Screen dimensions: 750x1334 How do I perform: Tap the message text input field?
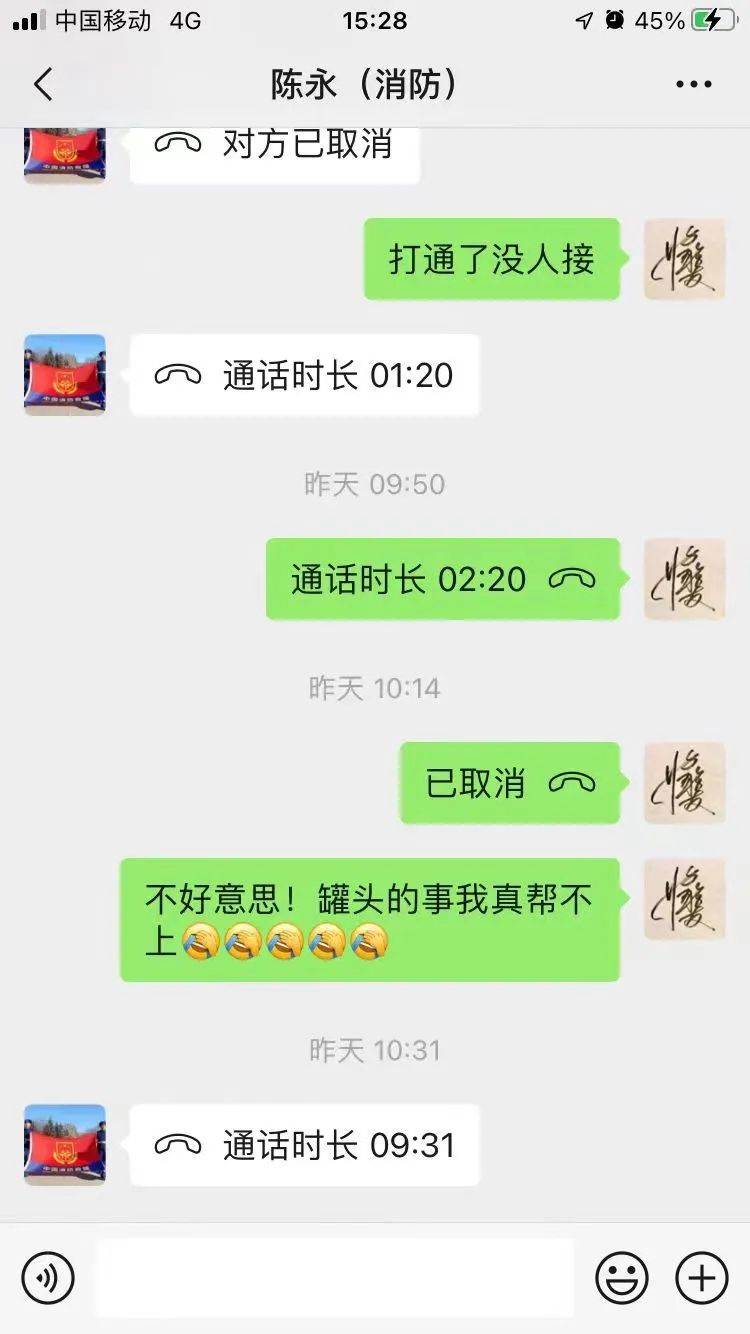tap(335, 1277)
